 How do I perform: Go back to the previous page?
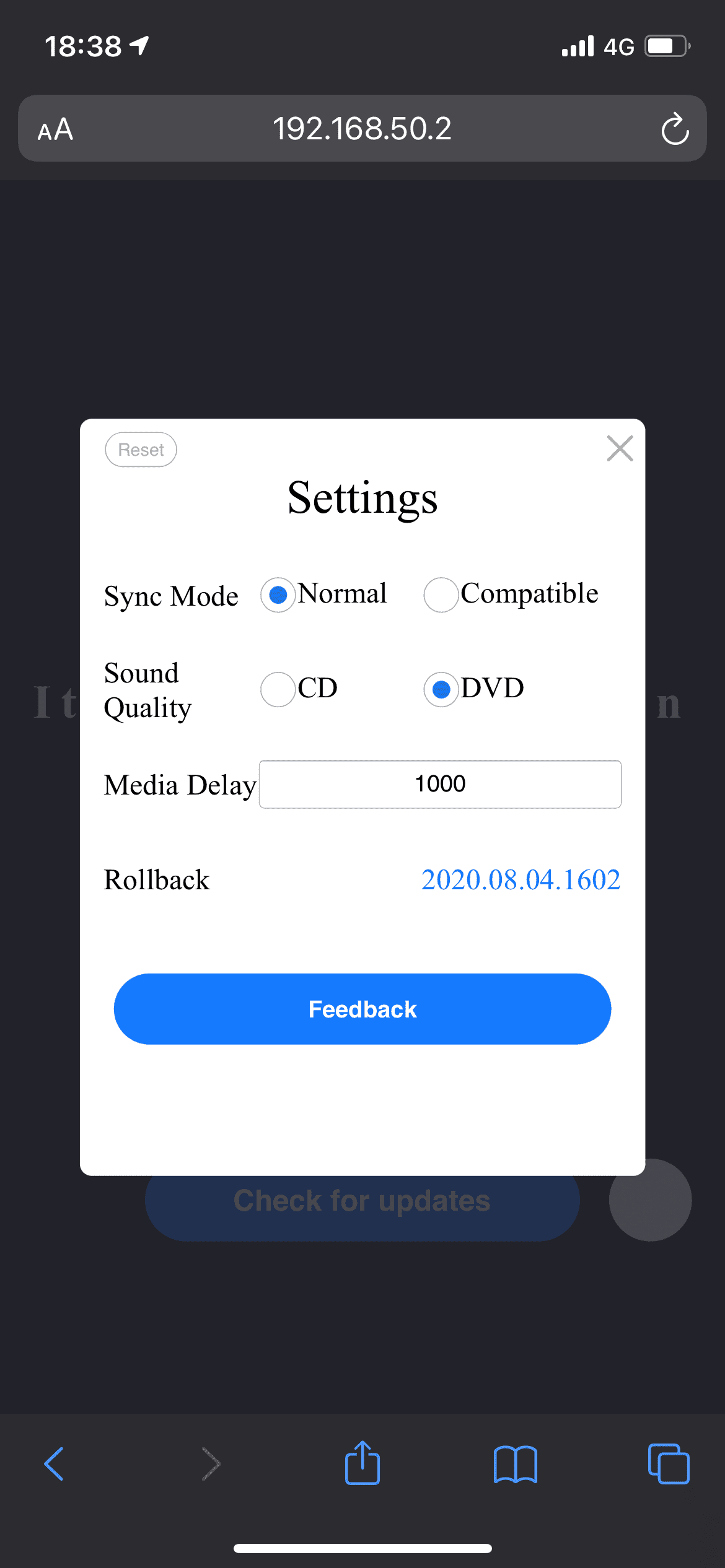coord(55,1464)
